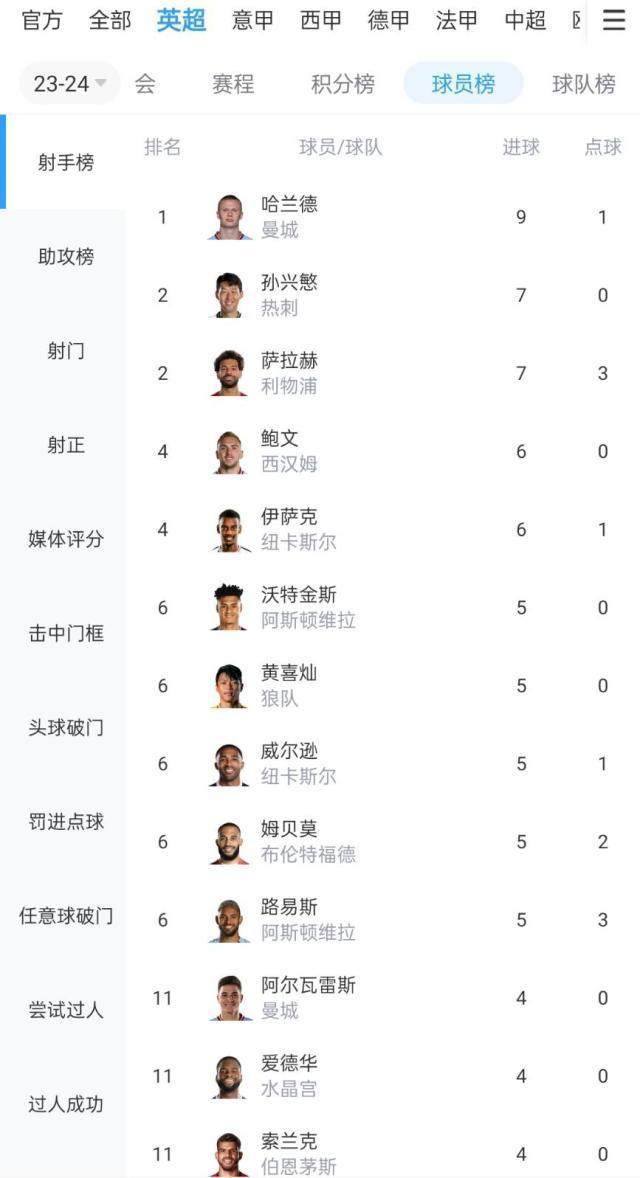640x1178 pixels.
Task: Select the 中超 league tab
Action: click(525, 20)
